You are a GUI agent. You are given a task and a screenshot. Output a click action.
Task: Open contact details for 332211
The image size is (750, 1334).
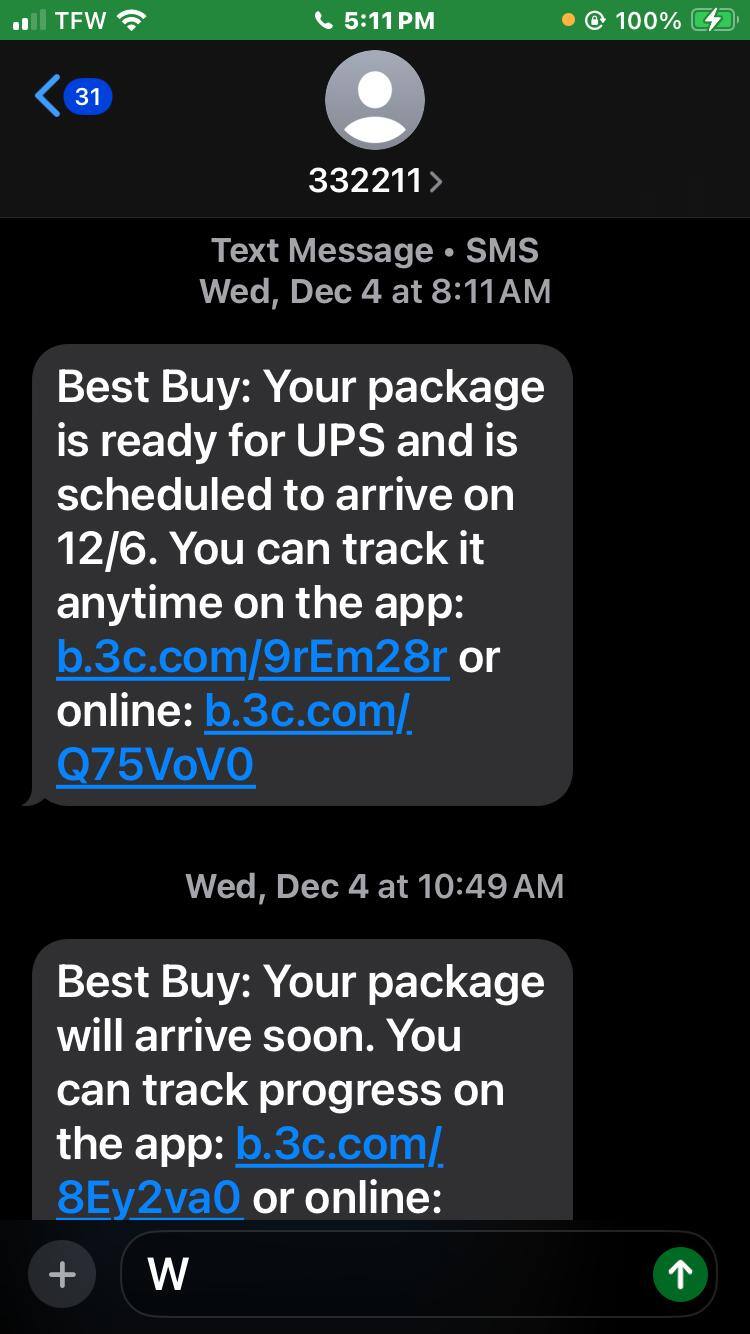(375, 181)
